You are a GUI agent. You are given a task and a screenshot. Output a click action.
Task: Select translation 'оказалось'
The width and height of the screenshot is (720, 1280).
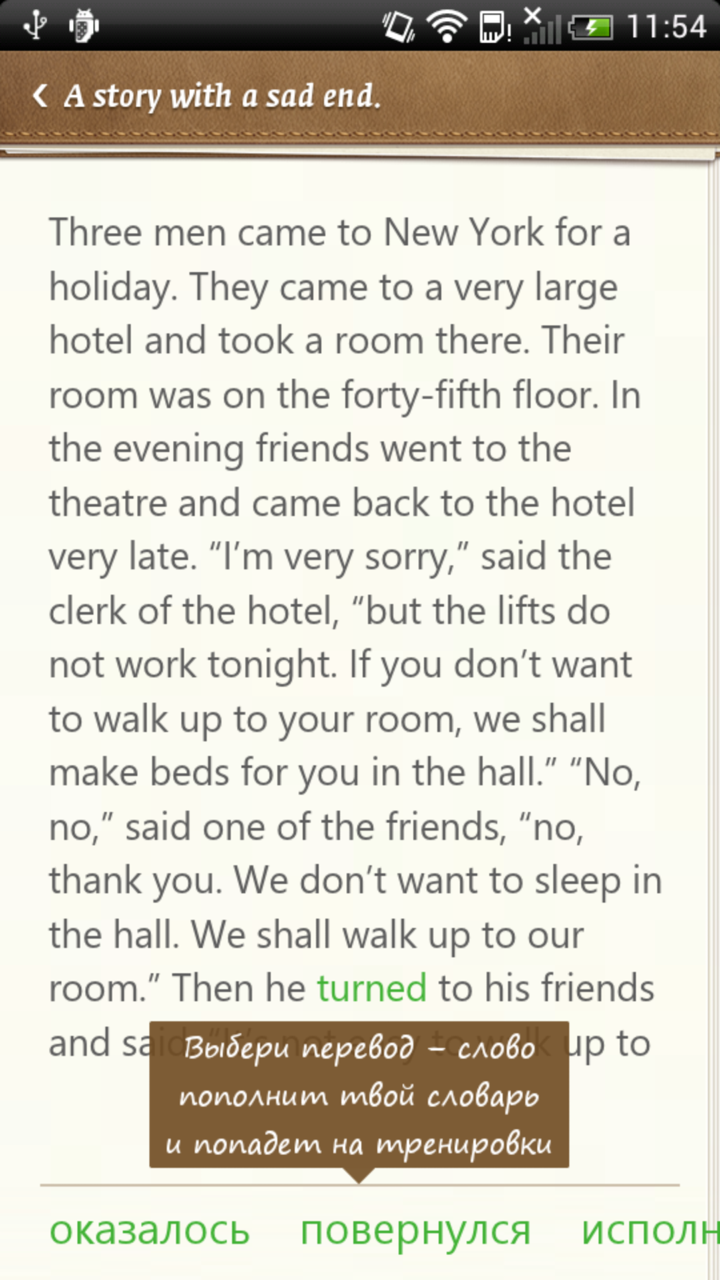(149, 1230)
